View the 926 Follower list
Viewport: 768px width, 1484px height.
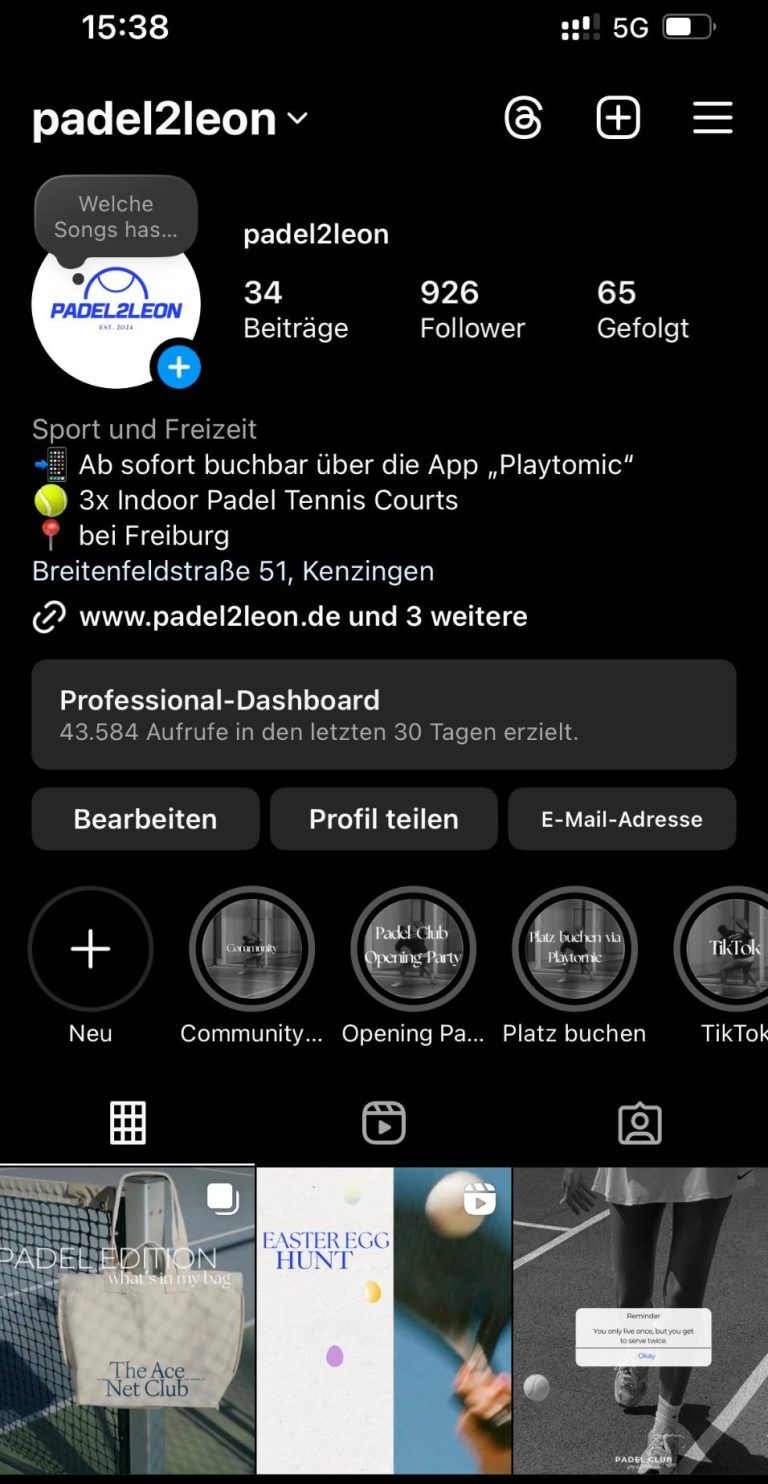tap(472, 309)
